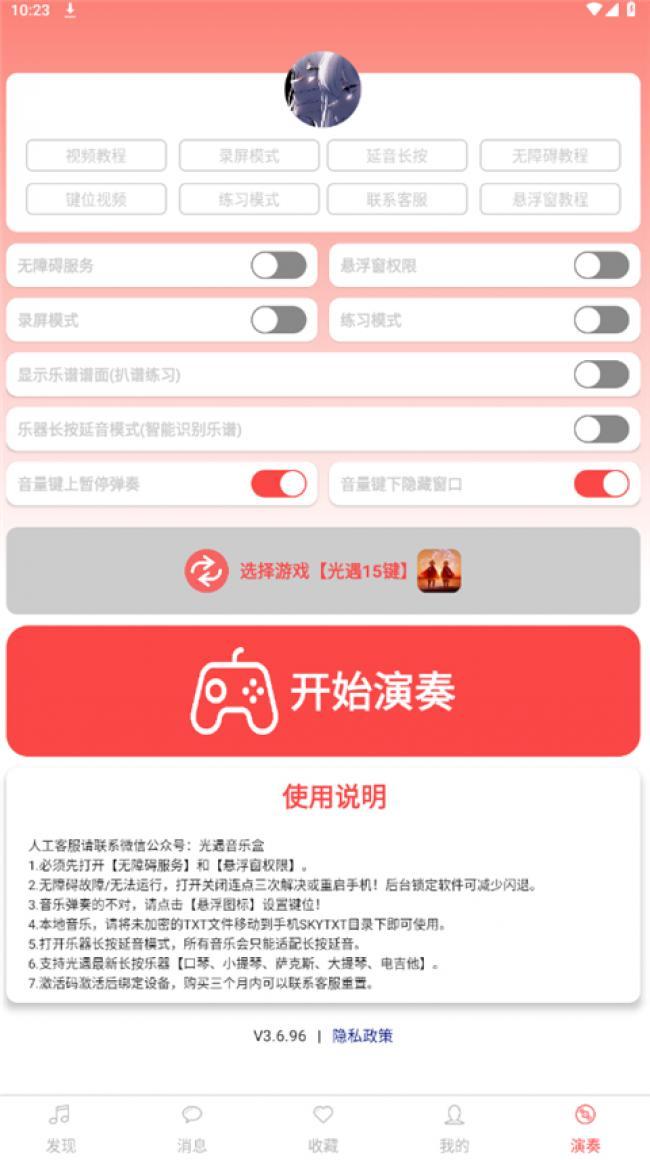Enable the 无障碍服务 switch
This screenshot has height=1160, width=650.
(x=278, y=266)
